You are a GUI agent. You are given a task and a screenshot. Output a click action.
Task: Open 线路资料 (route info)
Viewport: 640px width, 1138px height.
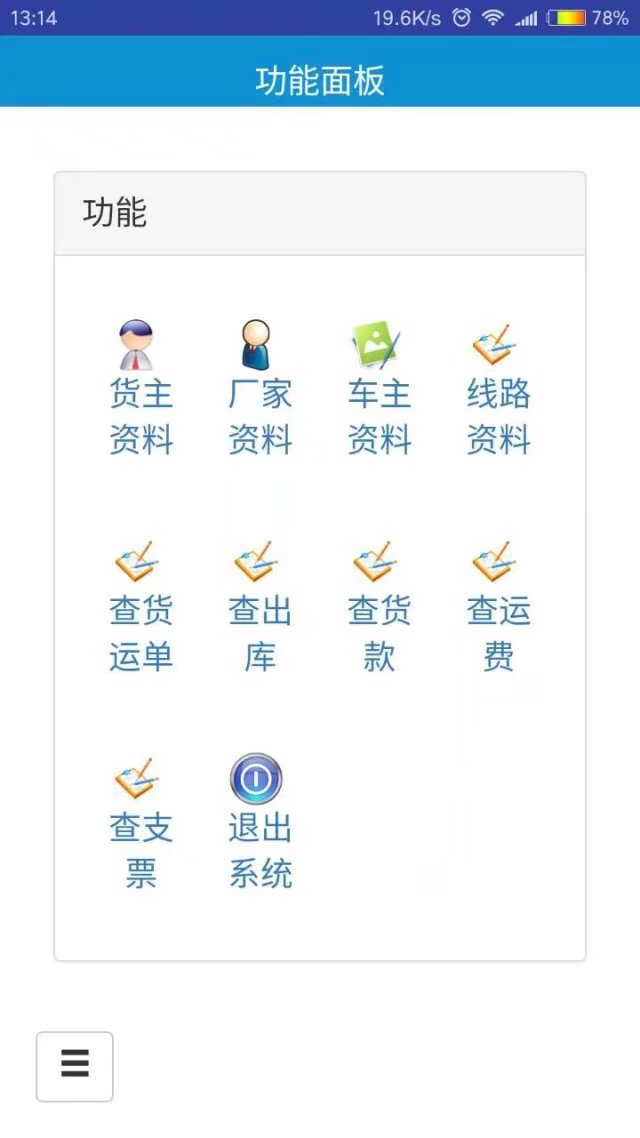click(x=498, y=389)
